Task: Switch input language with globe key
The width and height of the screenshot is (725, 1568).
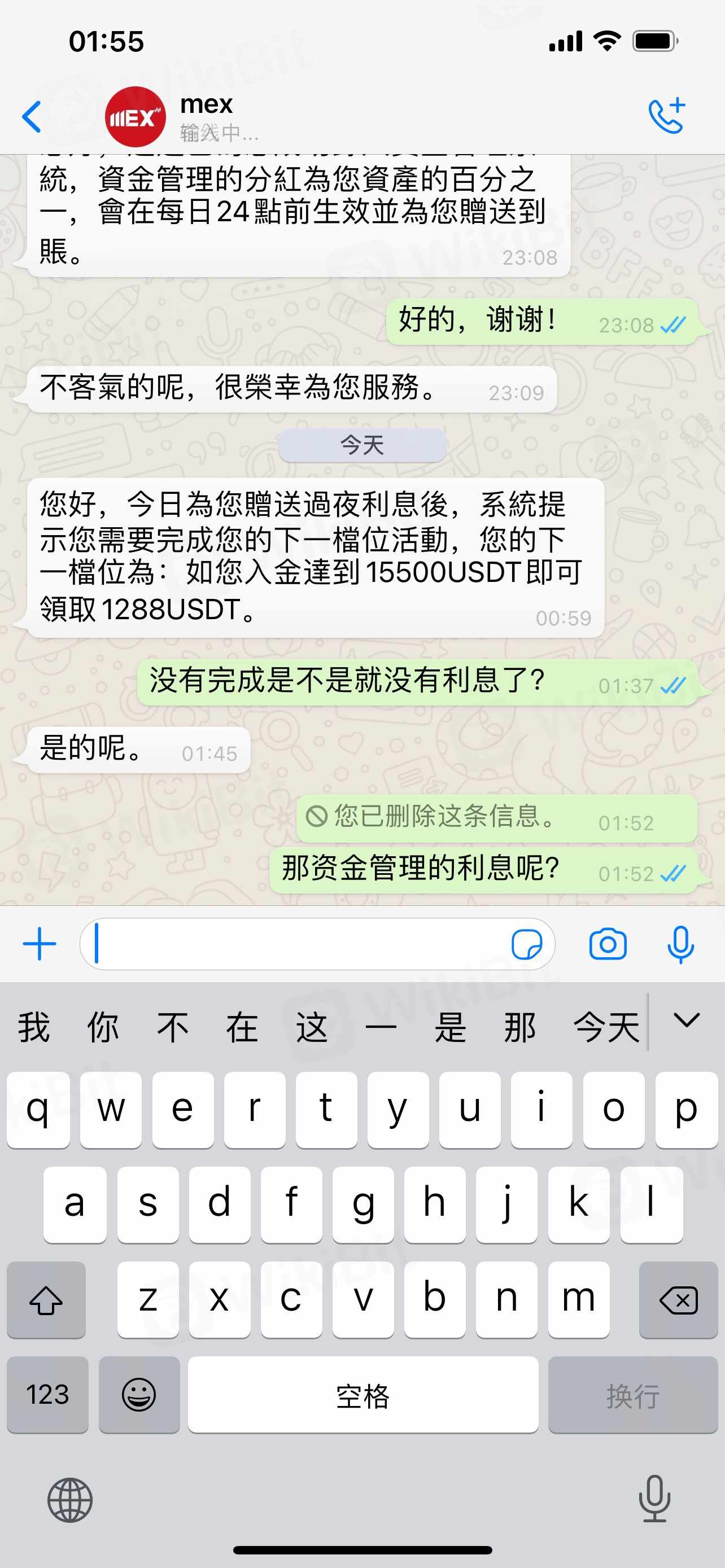Action: pos(70,1500)
